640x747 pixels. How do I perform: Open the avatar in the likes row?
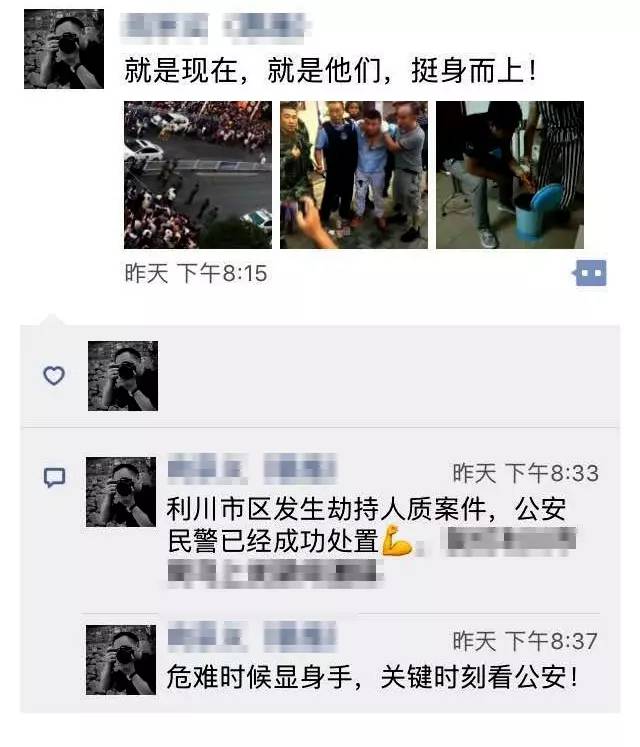[x=123, y=376]
